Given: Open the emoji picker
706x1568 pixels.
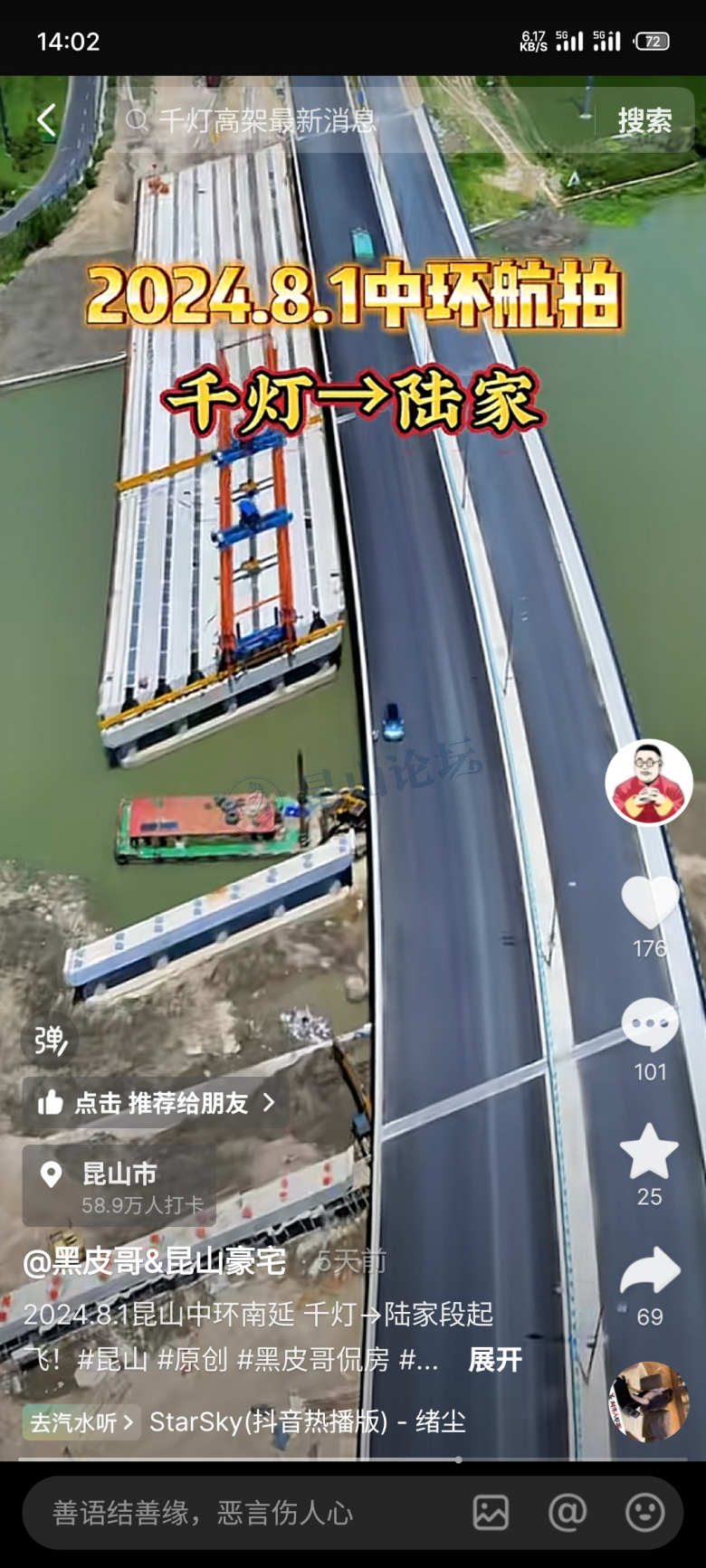Looking at the screenshot, I should (x=644, y=1512).
